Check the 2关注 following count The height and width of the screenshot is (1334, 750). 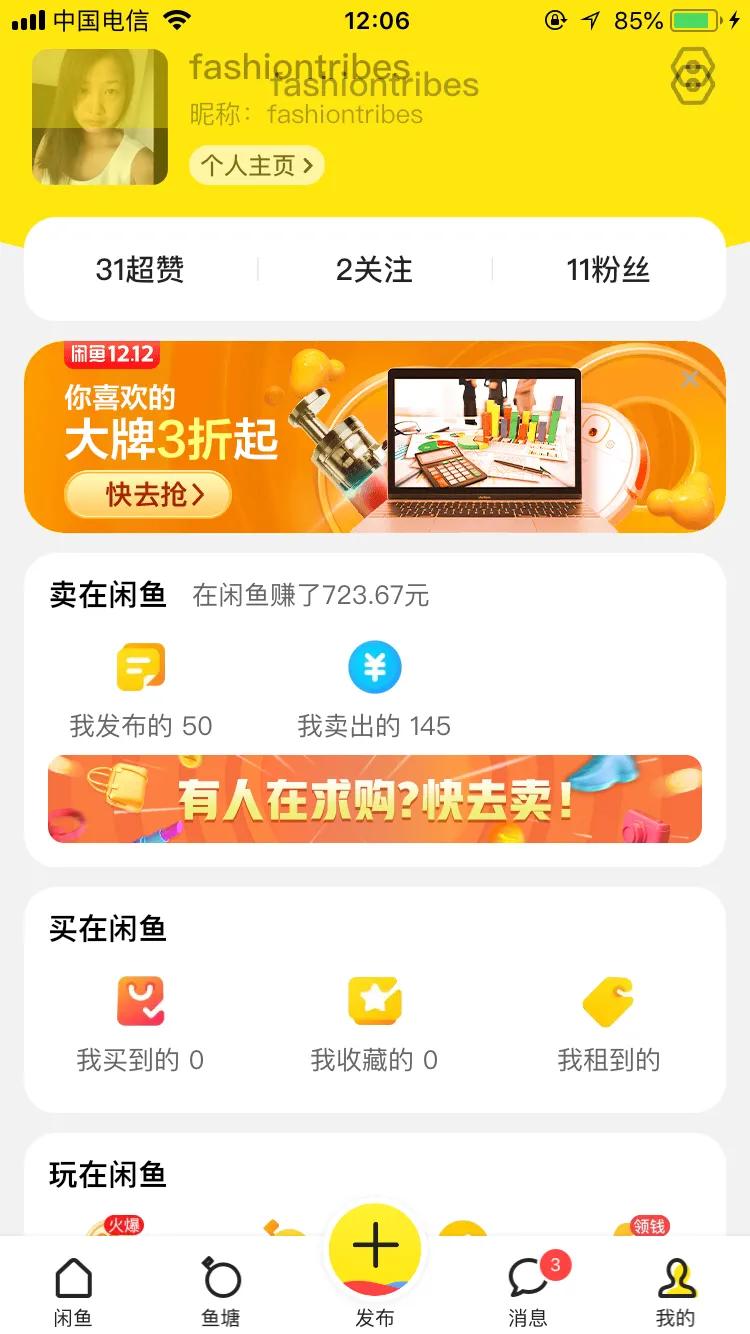point(374,270)
